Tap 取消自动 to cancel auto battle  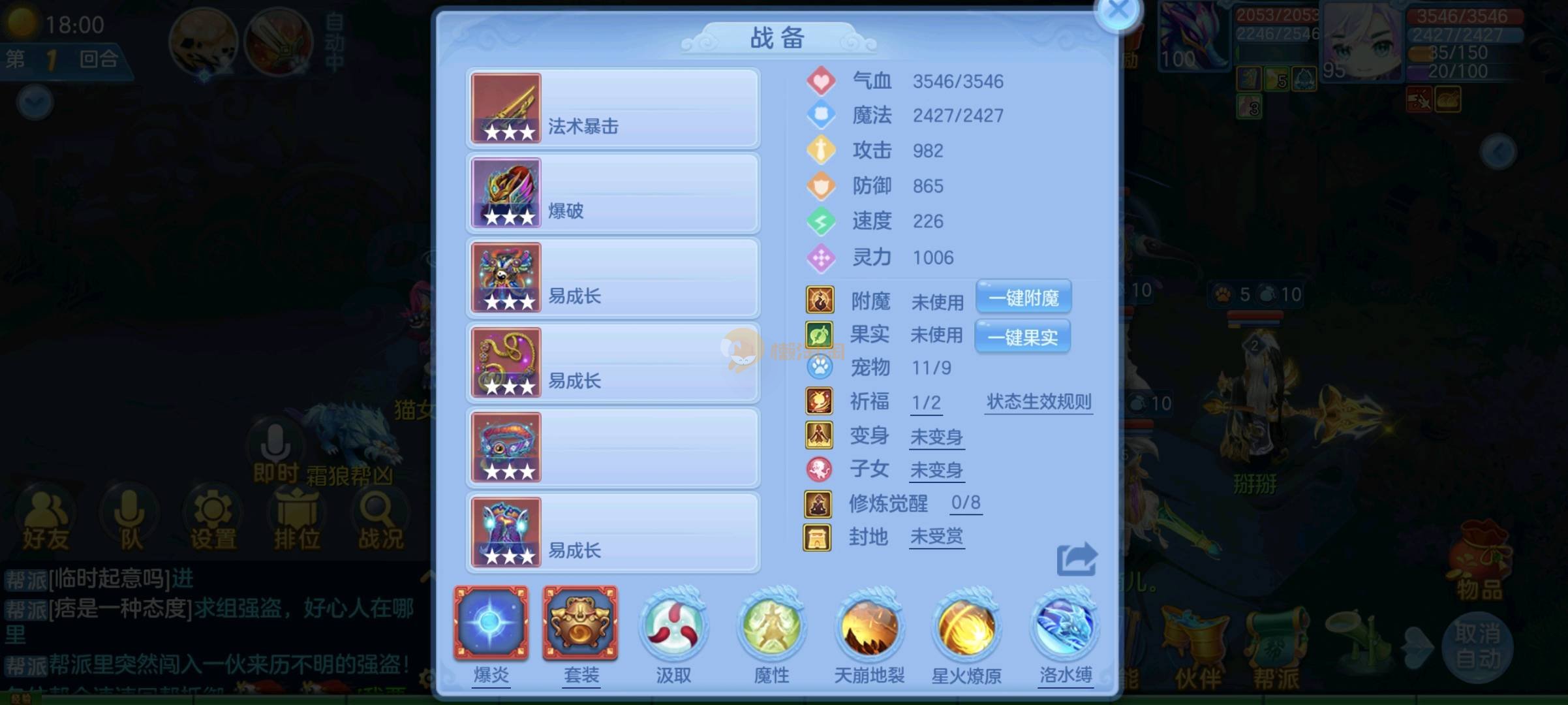(x=1477, y=646)
